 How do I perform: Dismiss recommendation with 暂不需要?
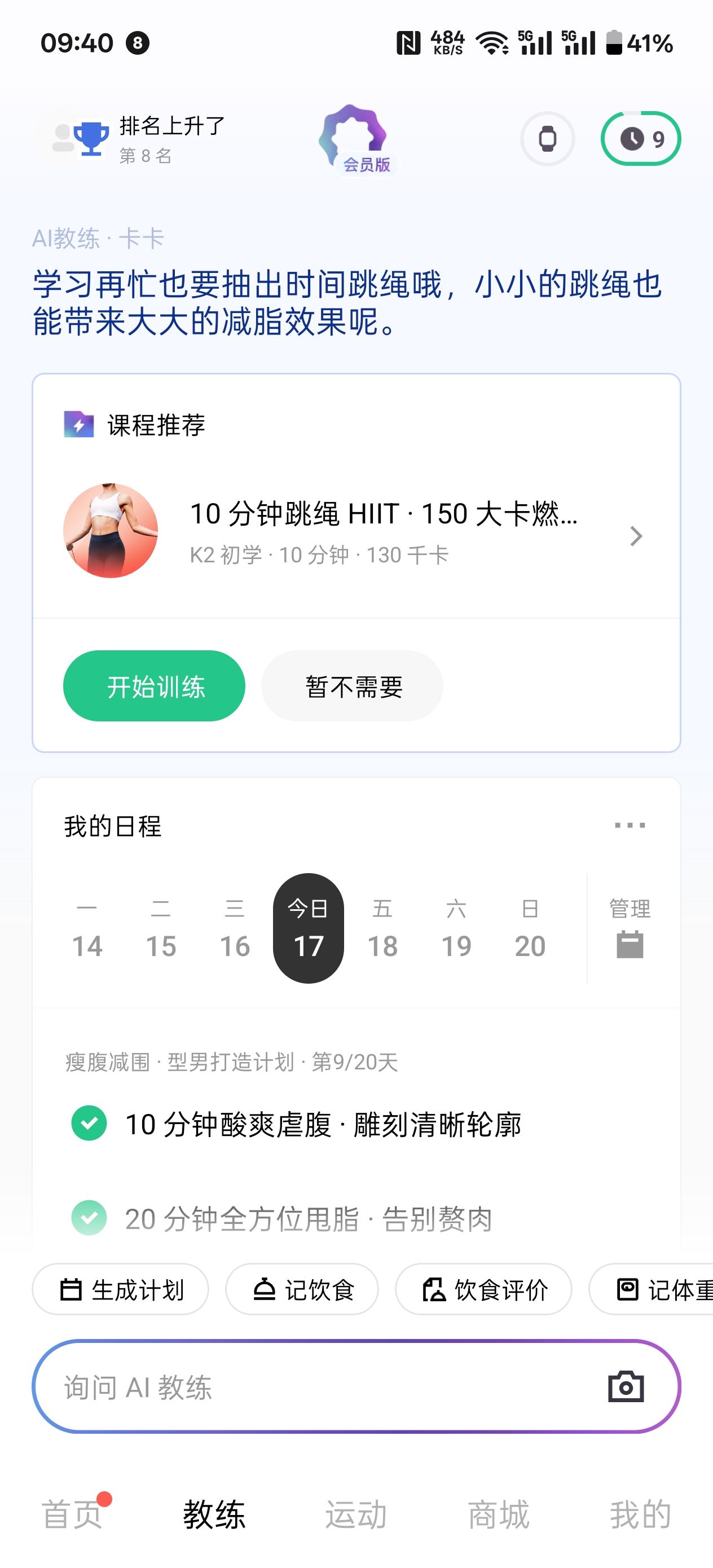point(353,686)
